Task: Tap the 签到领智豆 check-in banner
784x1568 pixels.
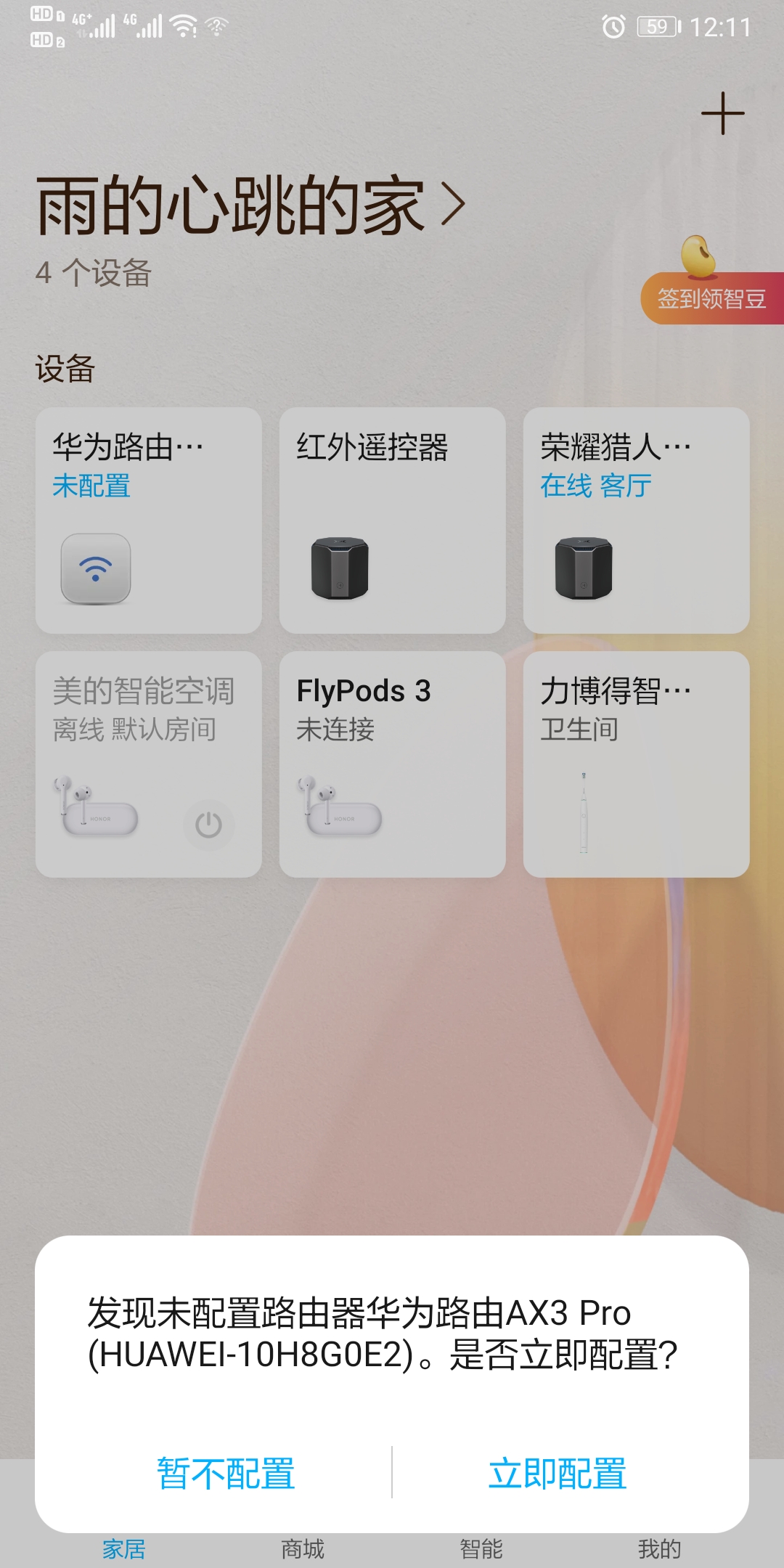Action: [711, 298]
